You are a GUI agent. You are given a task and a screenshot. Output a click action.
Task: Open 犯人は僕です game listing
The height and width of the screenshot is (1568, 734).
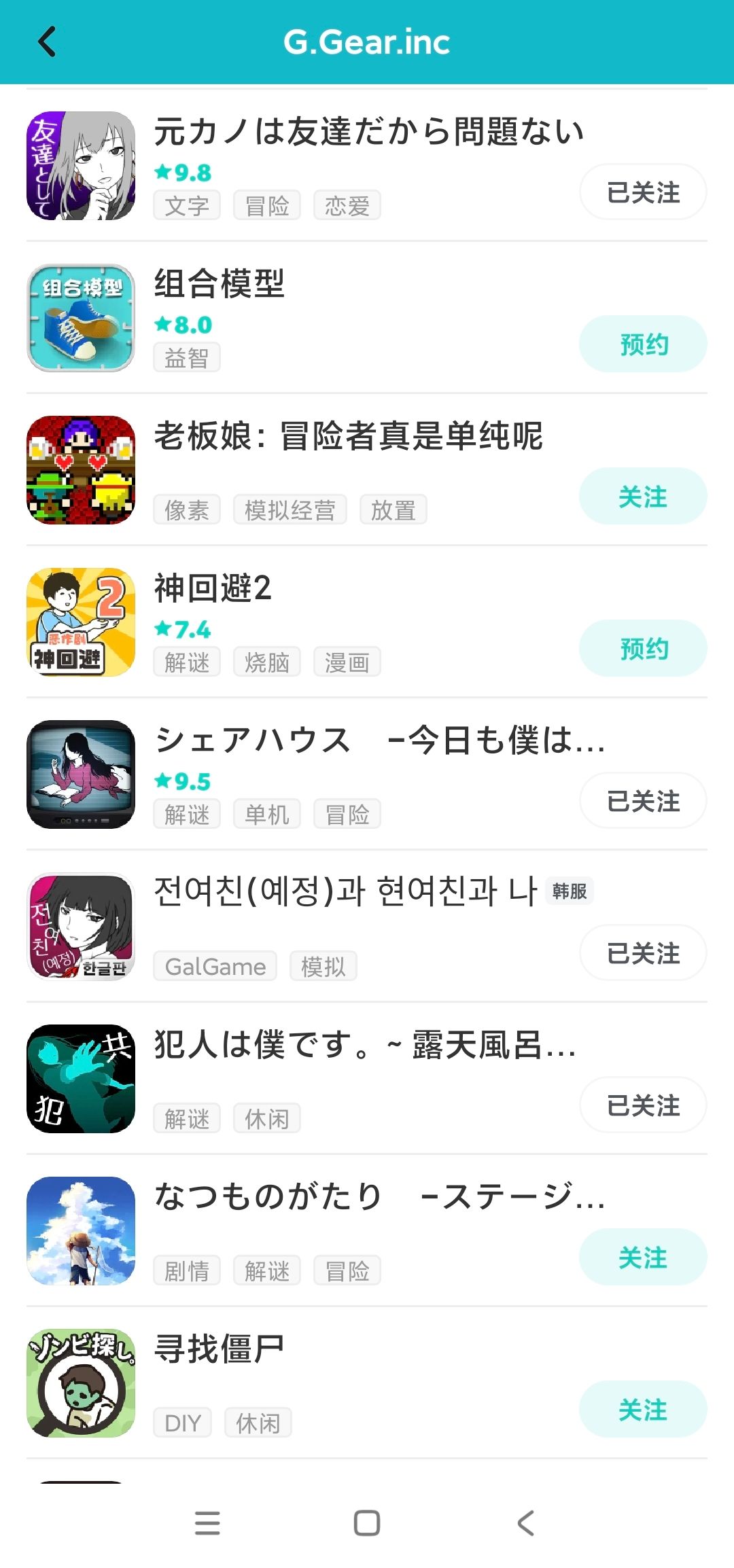click(x=364, y=1045)
